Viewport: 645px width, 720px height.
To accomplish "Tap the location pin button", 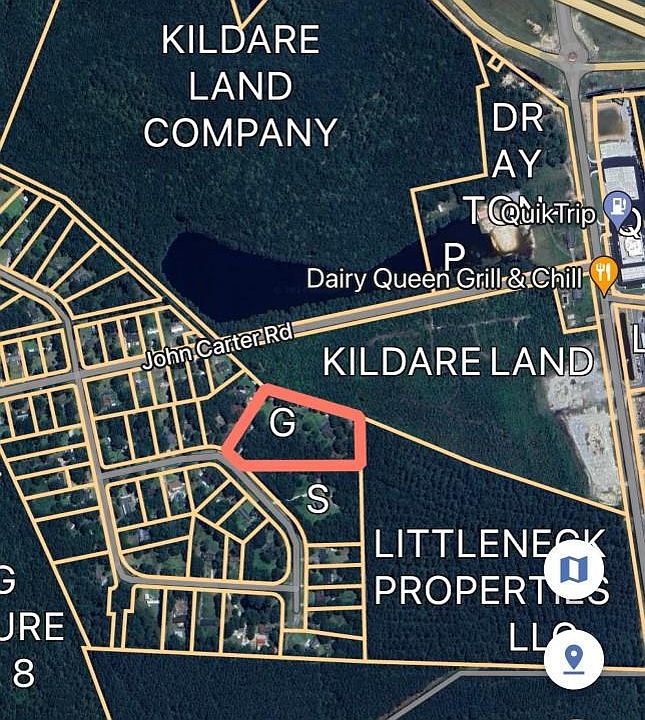I will coord(574,658).
